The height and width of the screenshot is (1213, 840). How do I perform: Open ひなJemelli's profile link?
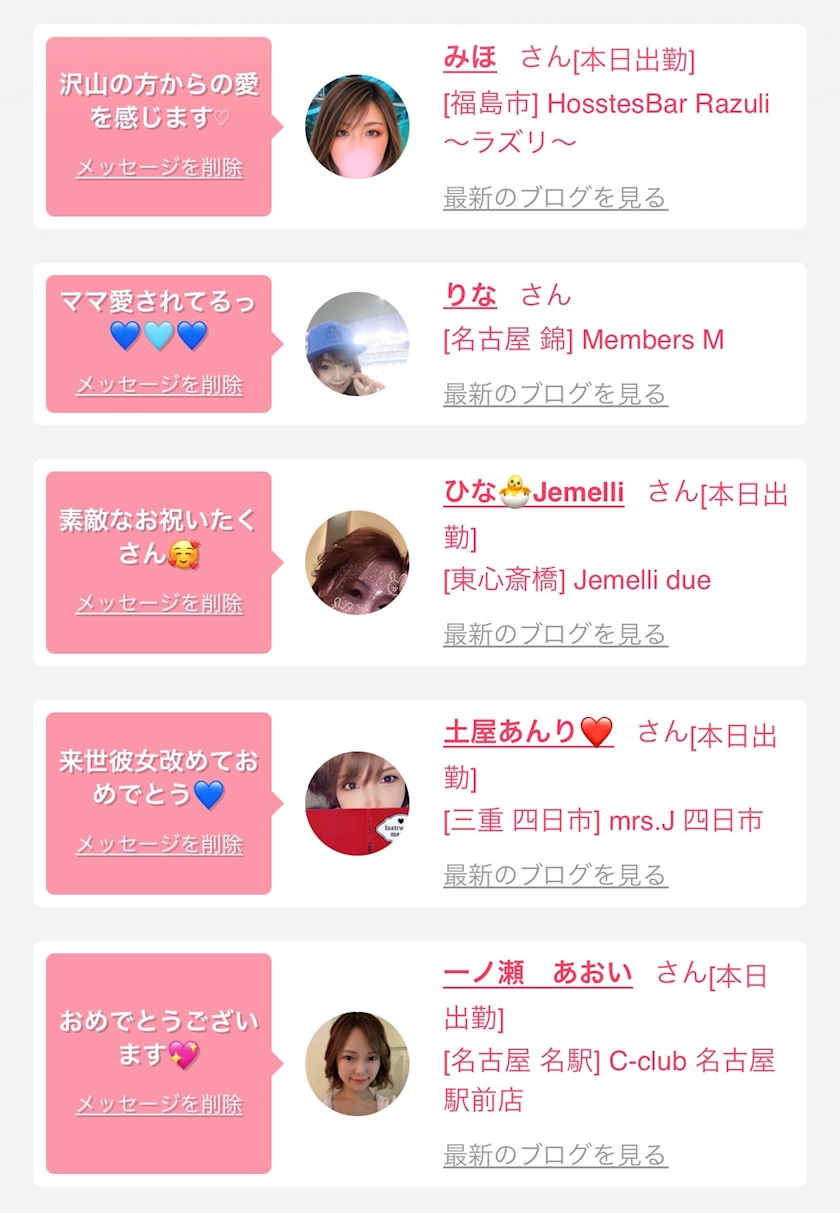click(x=534, y=493)
